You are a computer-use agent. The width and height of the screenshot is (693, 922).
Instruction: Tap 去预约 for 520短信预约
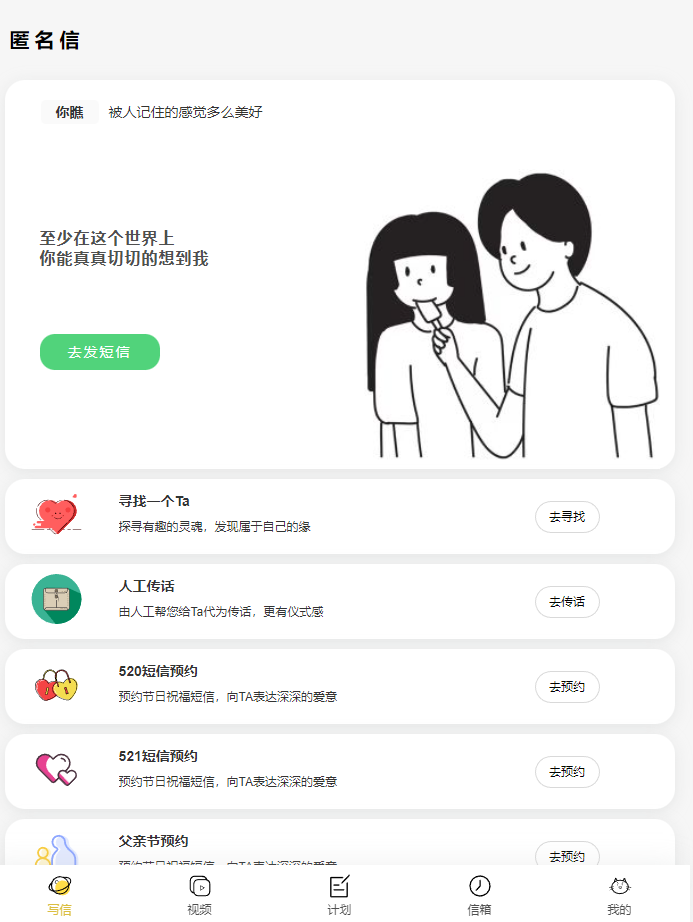[x=567, y=687]
